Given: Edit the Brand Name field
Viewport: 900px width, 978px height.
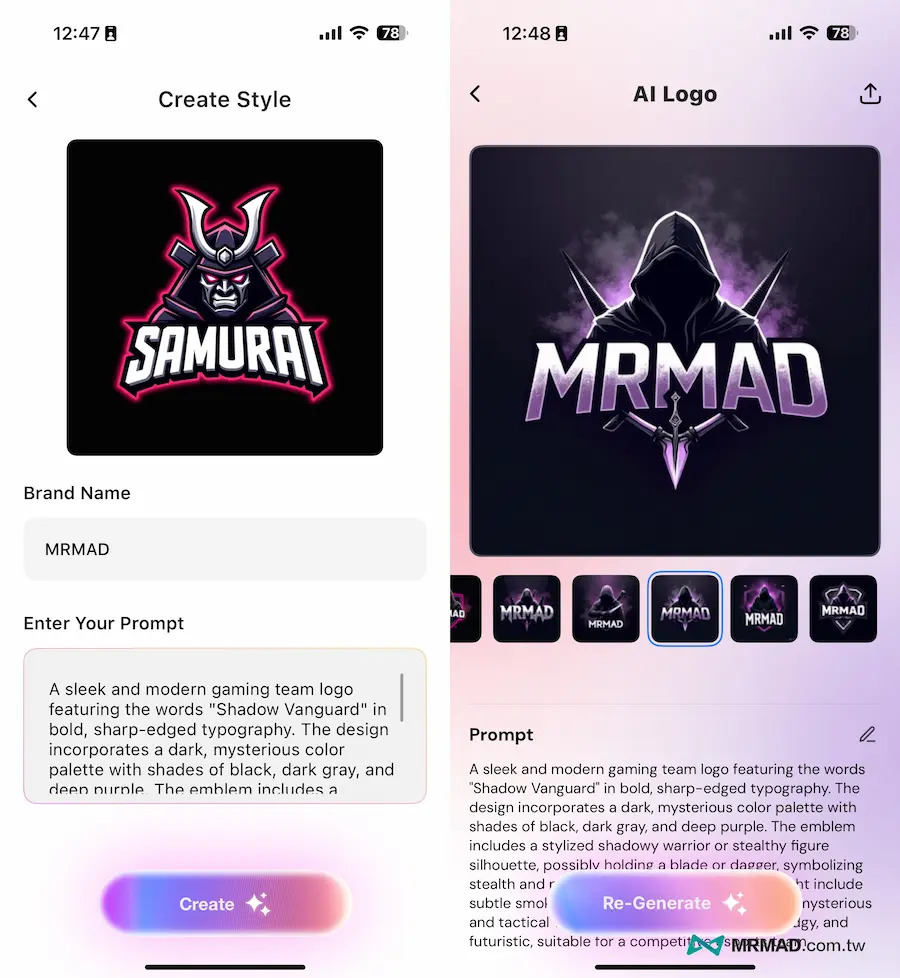Looking at the screenshot, I should click(x=225, y=549).
